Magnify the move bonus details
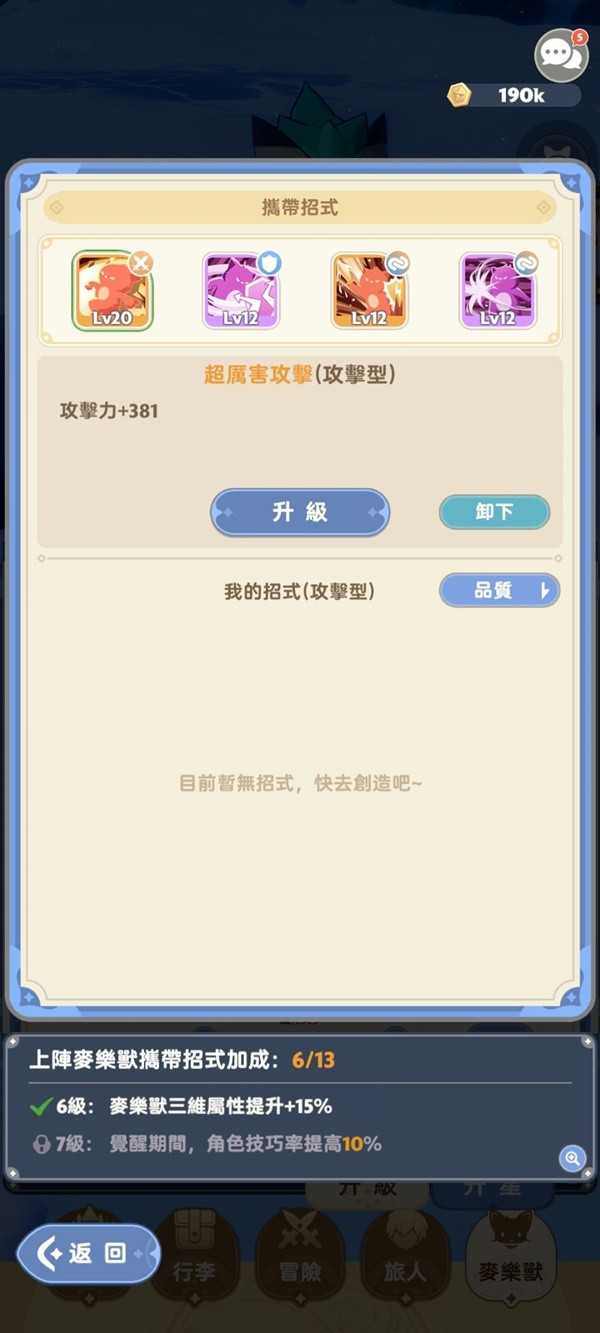The width and height of the screenshot is (600, 1333). [572, 1158]
